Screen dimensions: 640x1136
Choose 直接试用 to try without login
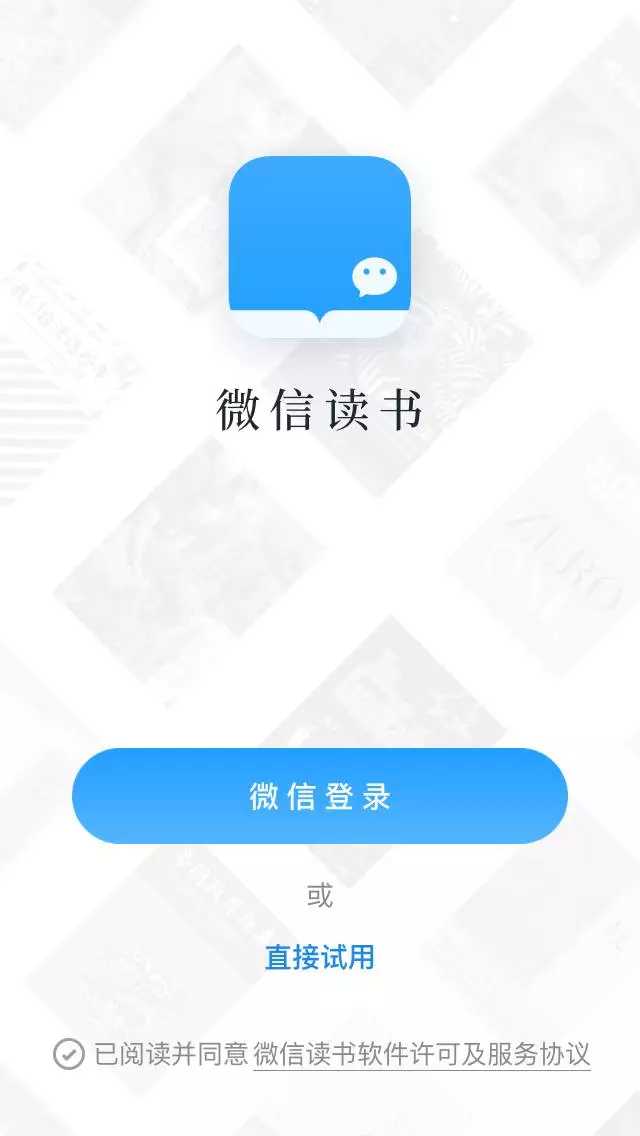tap(320, 957)
